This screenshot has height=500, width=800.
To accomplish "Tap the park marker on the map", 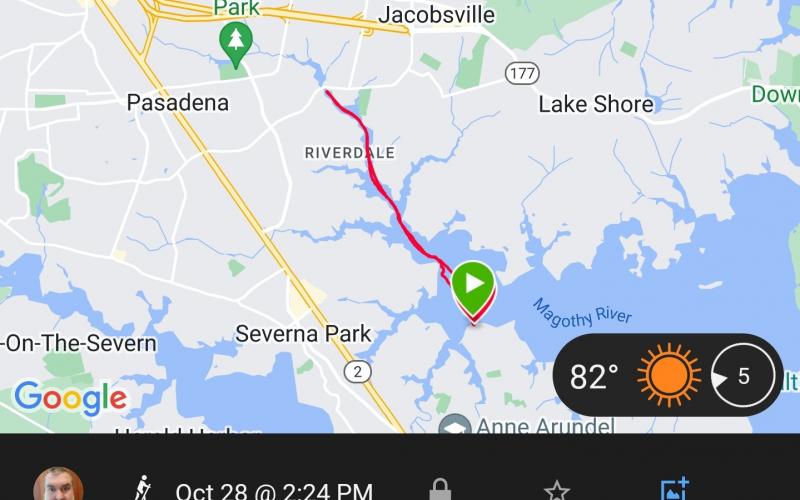I will (236, 43).
